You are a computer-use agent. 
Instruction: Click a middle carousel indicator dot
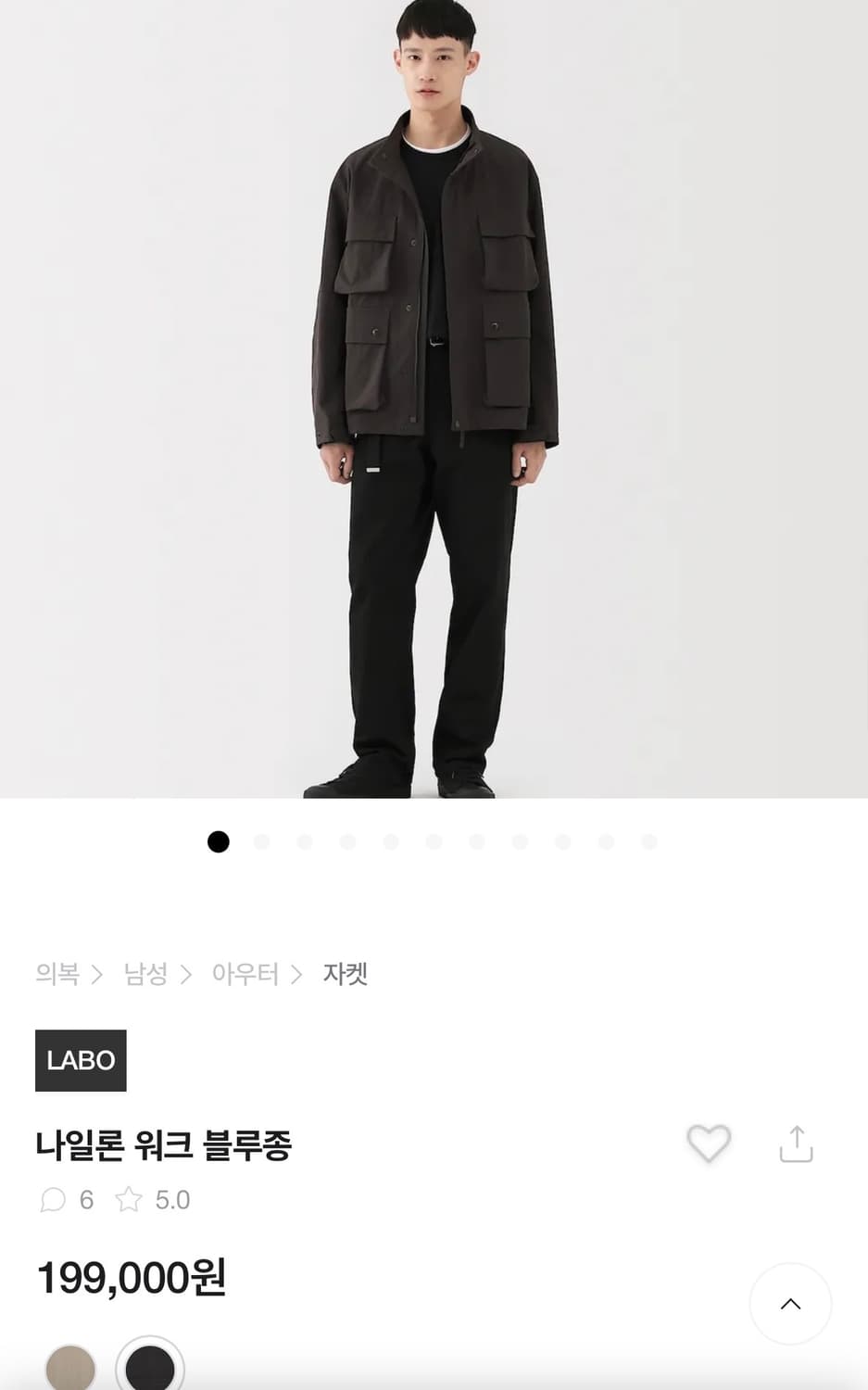434,841
